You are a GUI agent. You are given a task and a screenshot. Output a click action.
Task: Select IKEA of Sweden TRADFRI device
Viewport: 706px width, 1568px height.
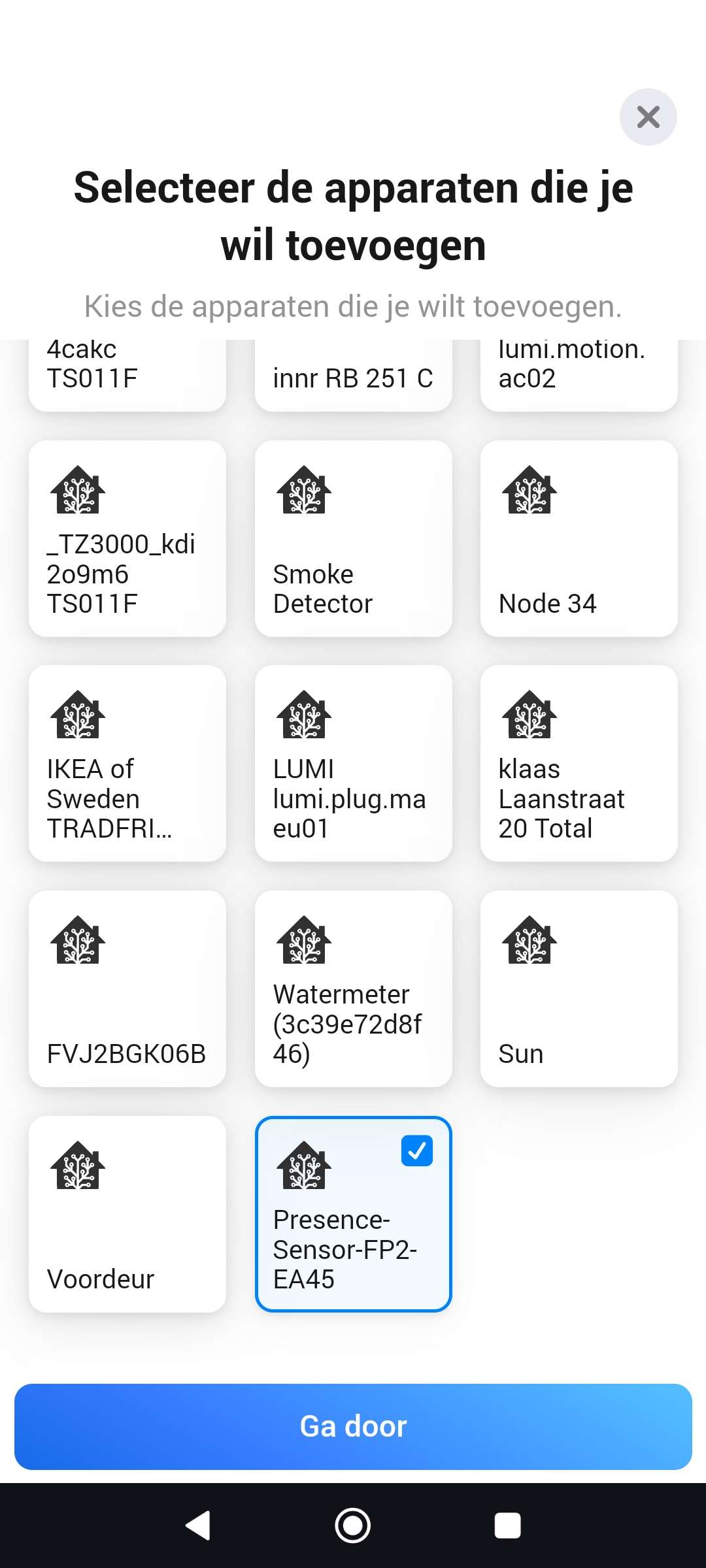point(127,763)
